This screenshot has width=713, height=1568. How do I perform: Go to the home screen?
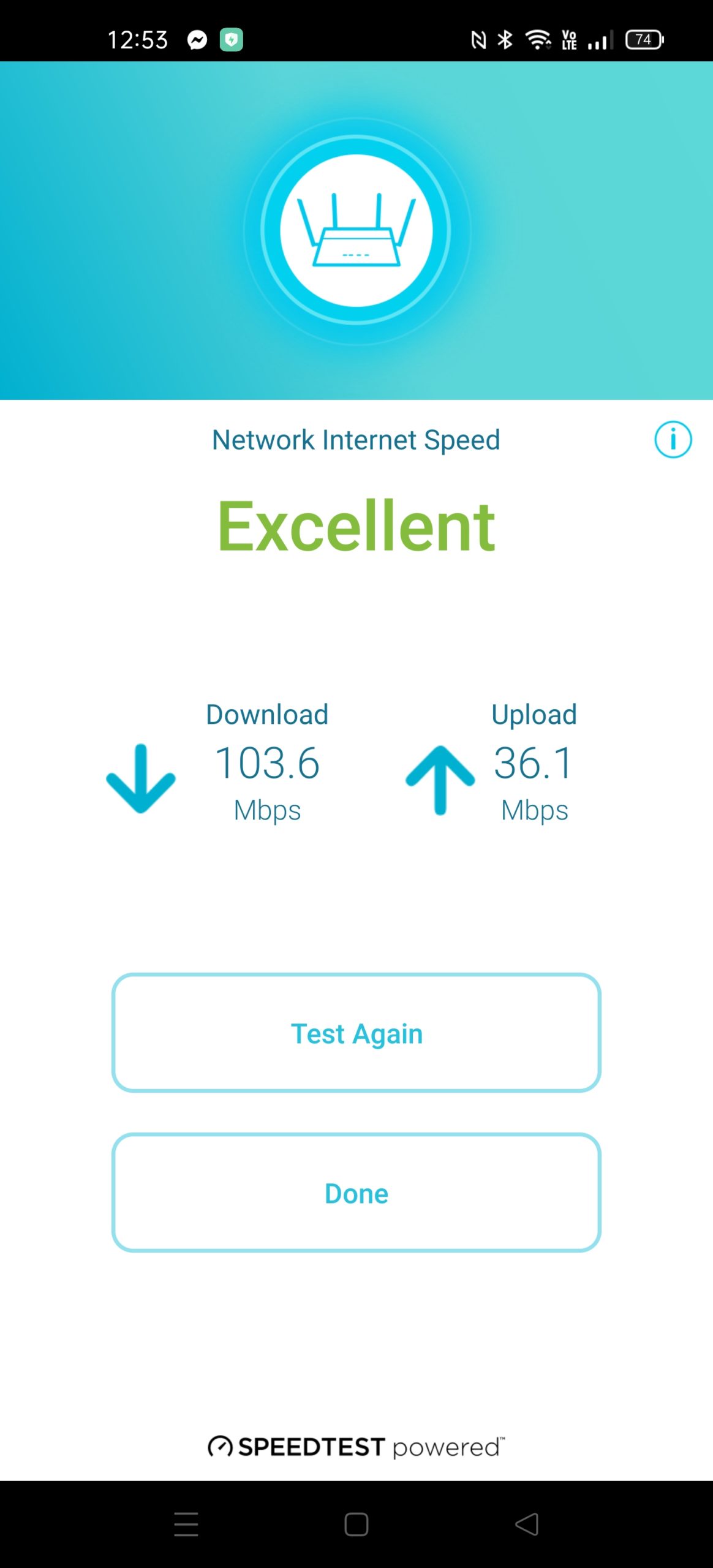click(356, 1524)
